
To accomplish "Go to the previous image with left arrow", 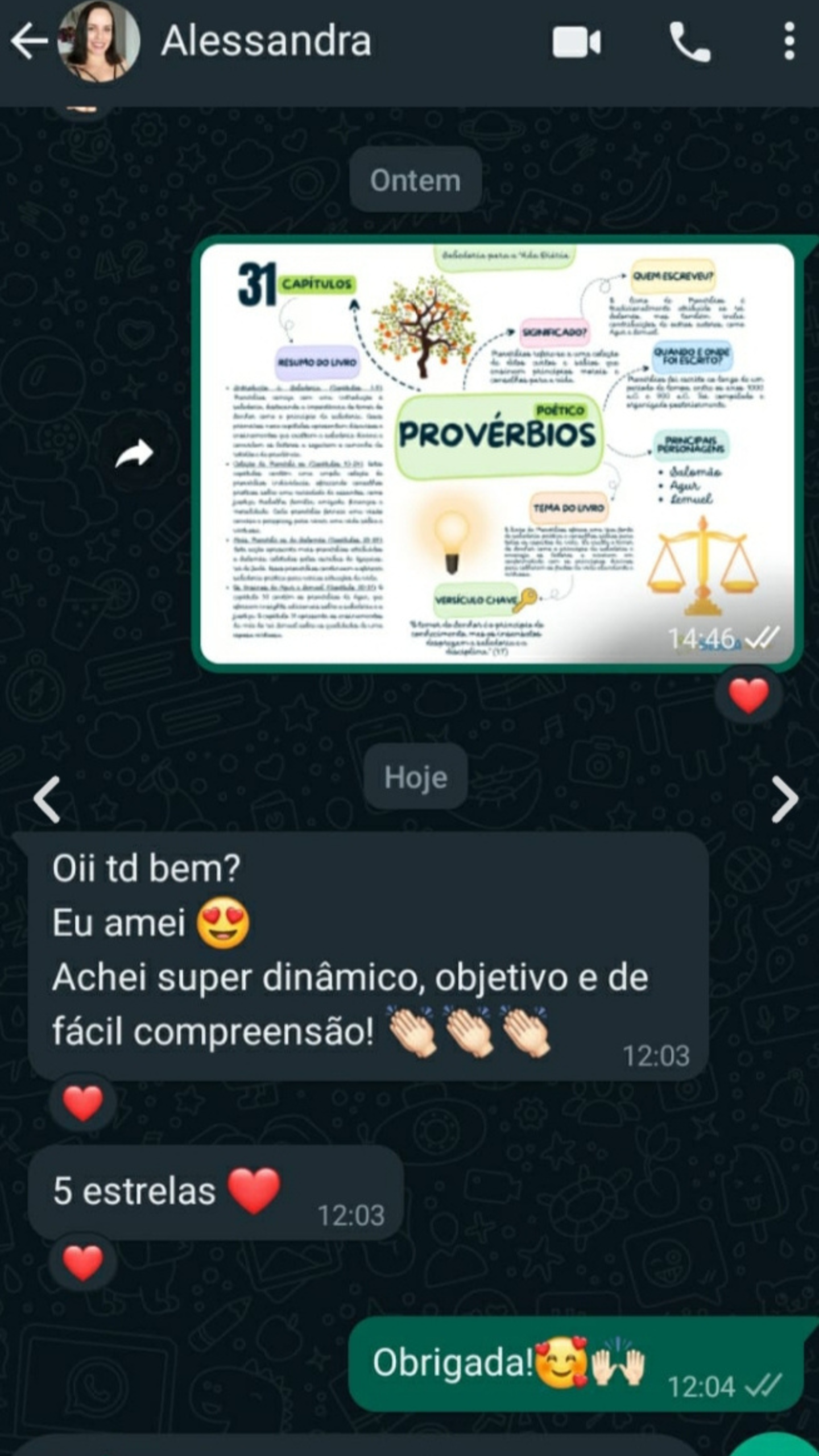I will click(47, 800).
